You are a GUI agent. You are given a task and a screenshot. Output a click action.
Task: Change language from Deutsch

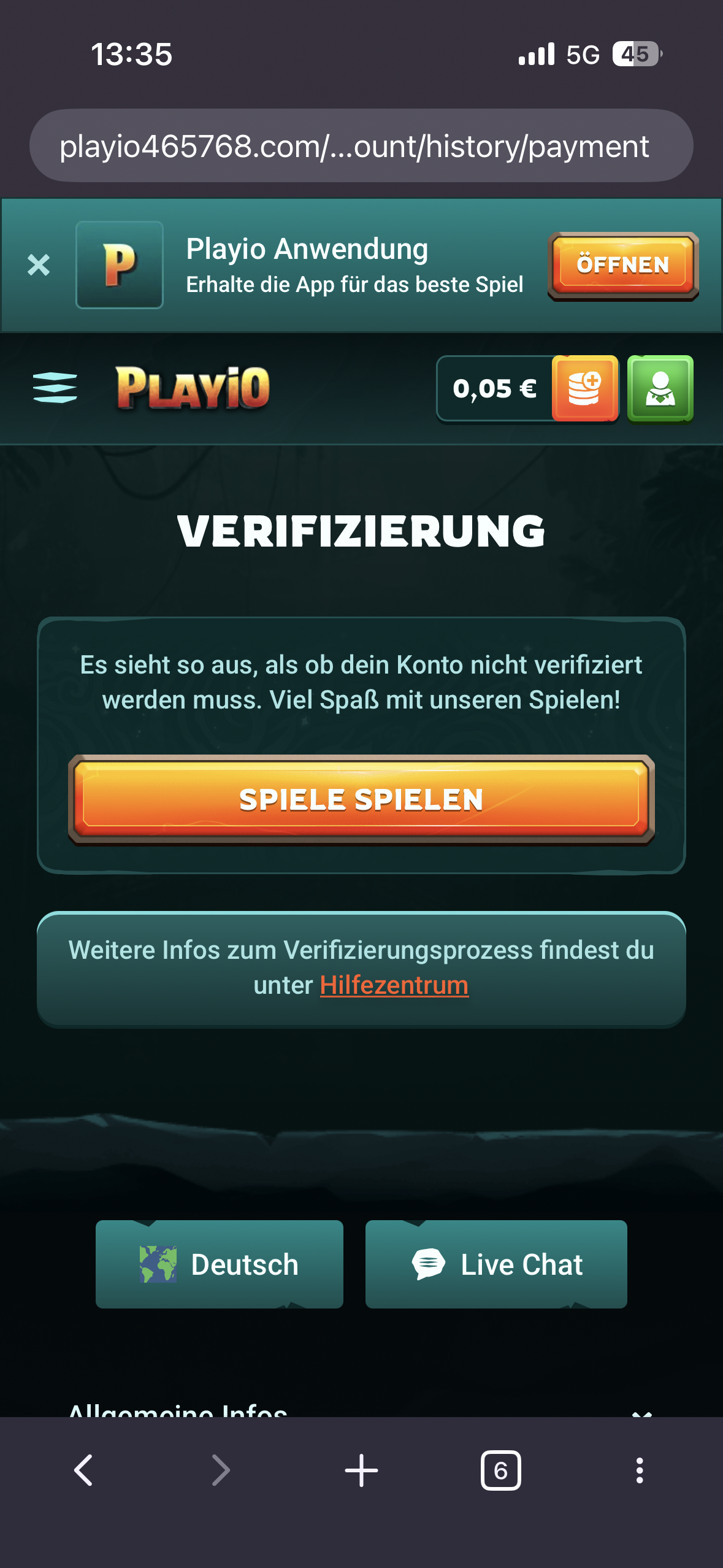click(x=220, y=1264)
